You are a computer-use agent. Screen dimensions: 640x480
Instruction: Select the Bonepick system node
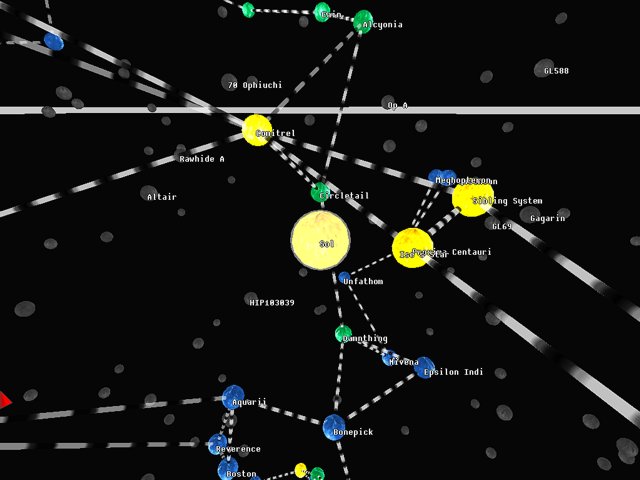pyautogui.click(x=334, y=427)
